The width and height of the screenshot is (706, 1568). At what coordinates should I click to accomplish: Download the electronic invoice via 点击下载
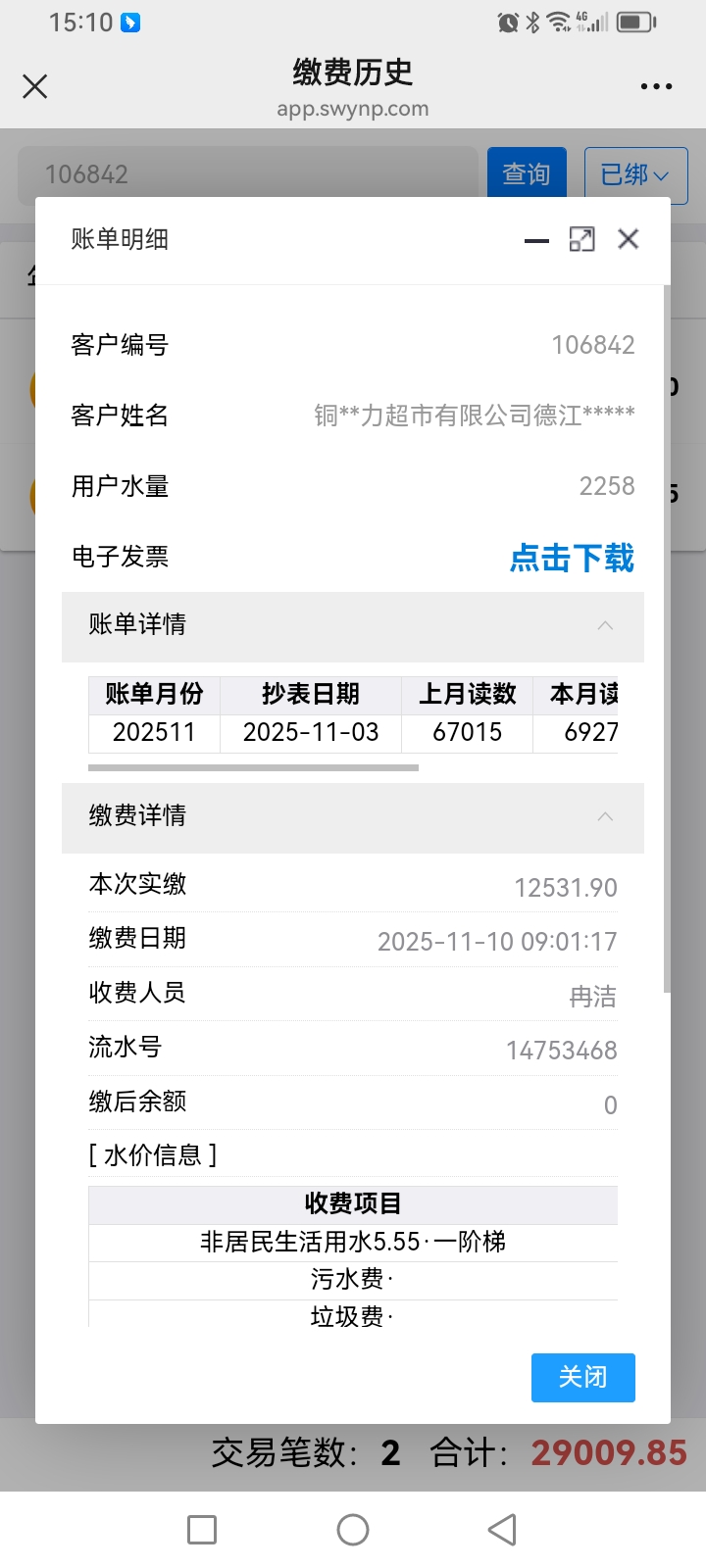click(572, 558)
